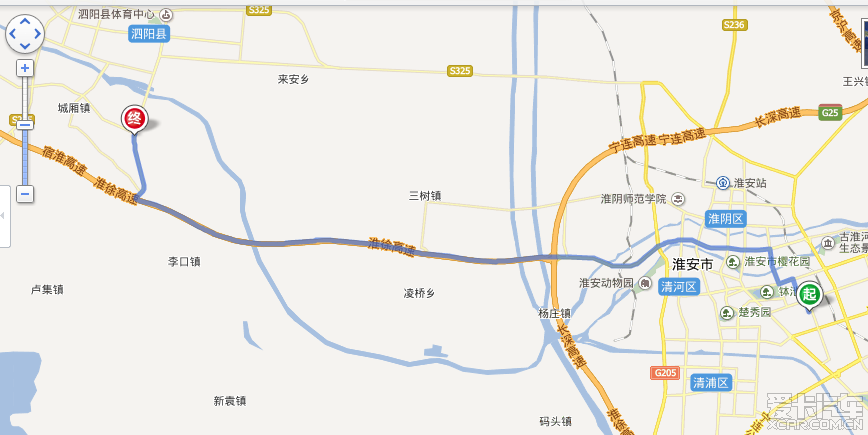Expand the collapsed left side panel
This screenshot has width=868, height=435.
4,215
